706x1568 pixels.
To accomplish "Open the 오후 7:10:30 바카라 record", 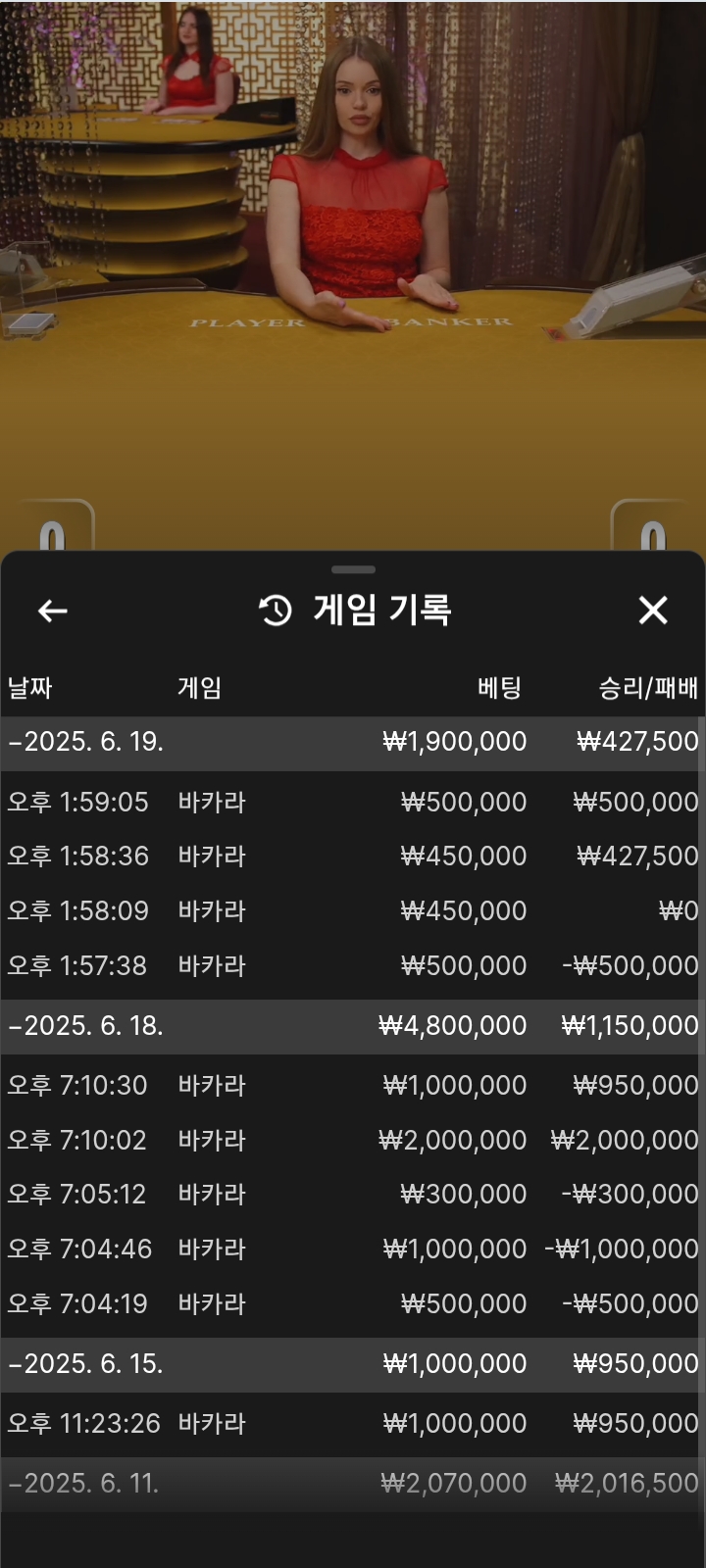I will 353,1086.
